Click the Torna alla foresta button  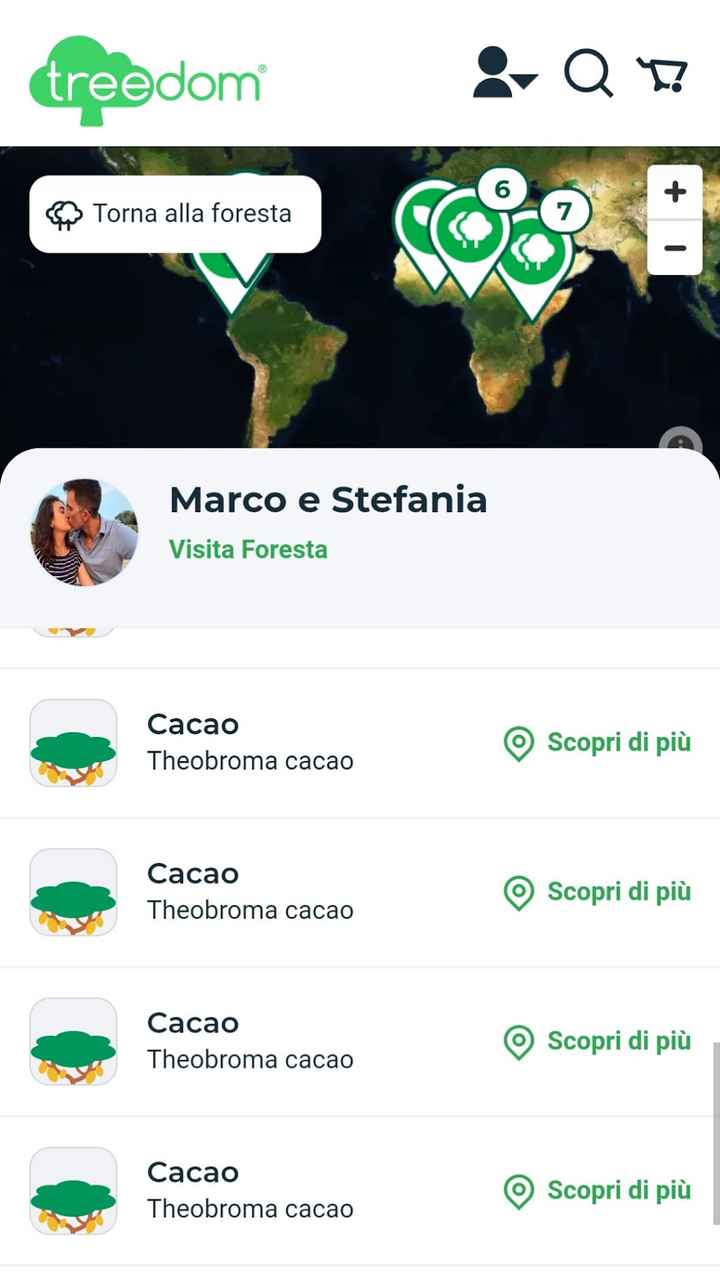tap(175, 212)
